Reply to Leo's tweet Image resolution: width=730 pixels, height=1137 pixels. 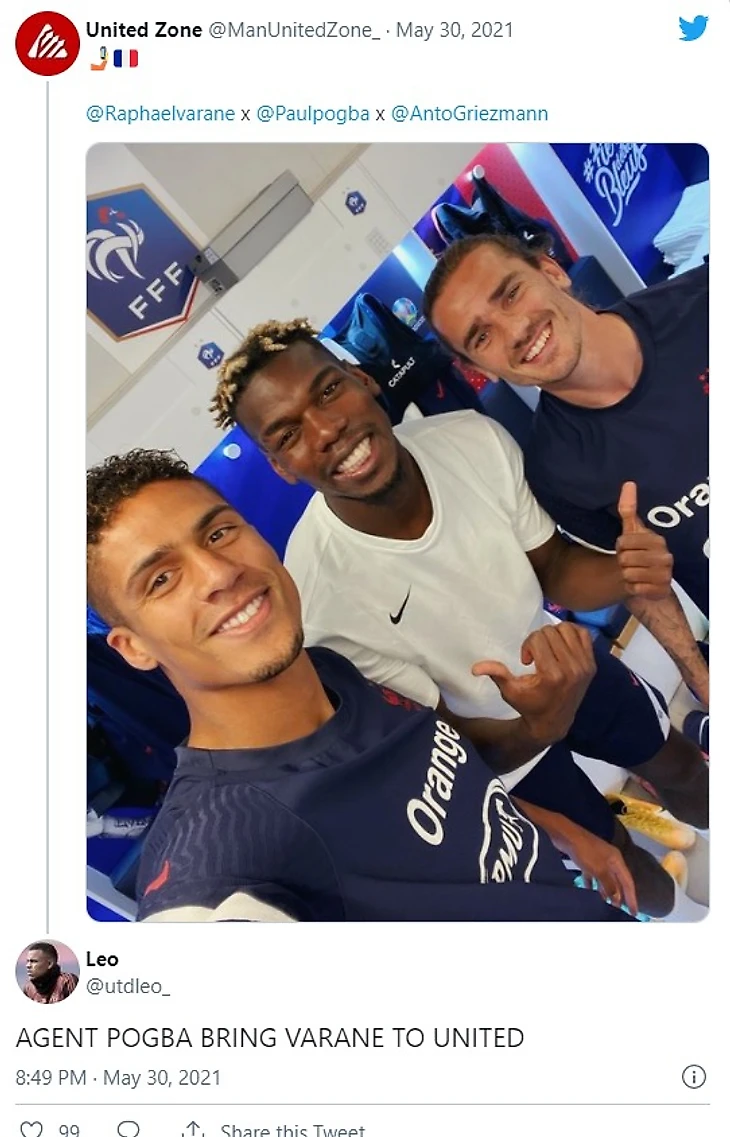[128, 1130]
